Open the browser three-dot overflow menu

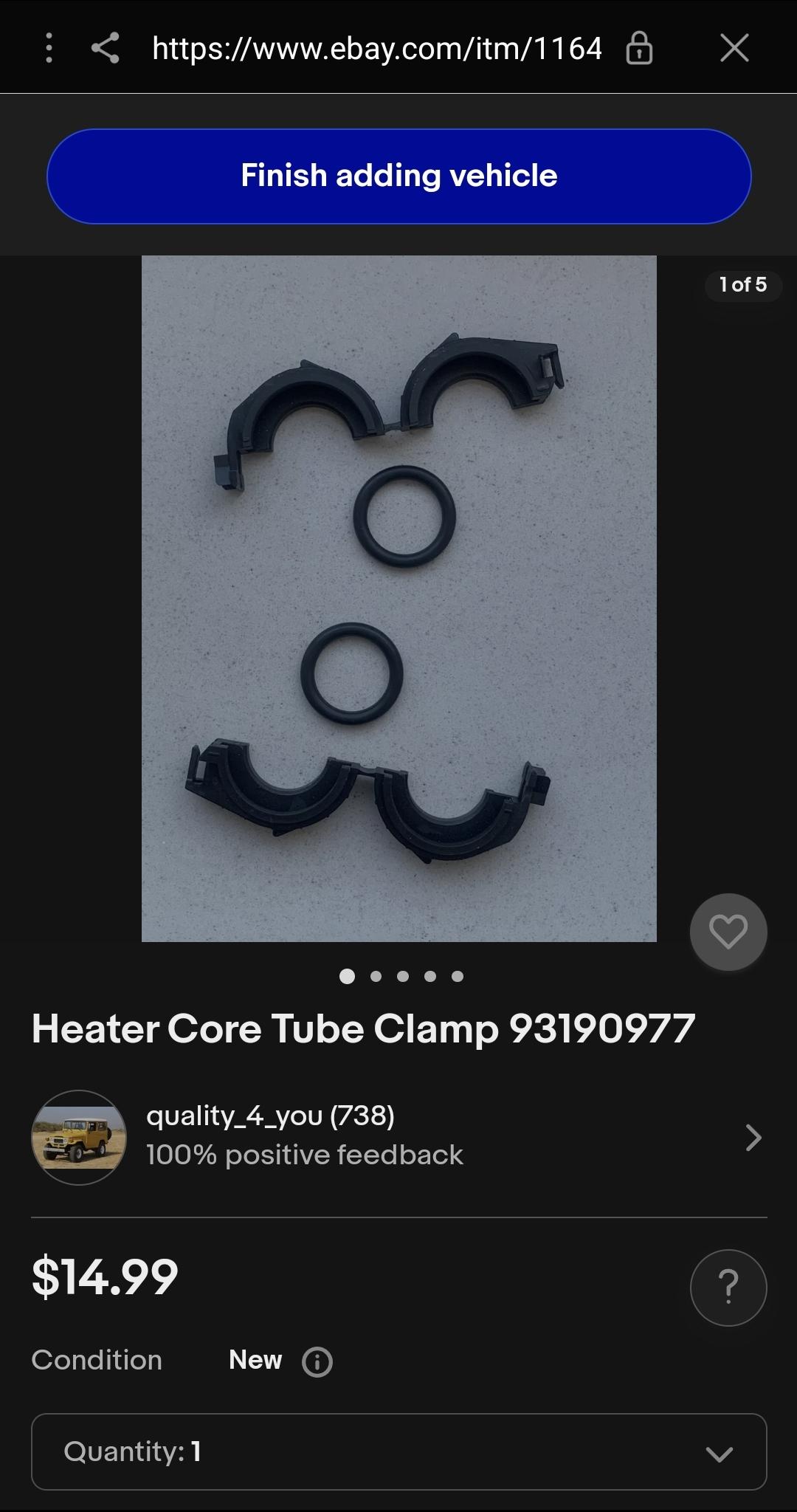click(49, 47)
